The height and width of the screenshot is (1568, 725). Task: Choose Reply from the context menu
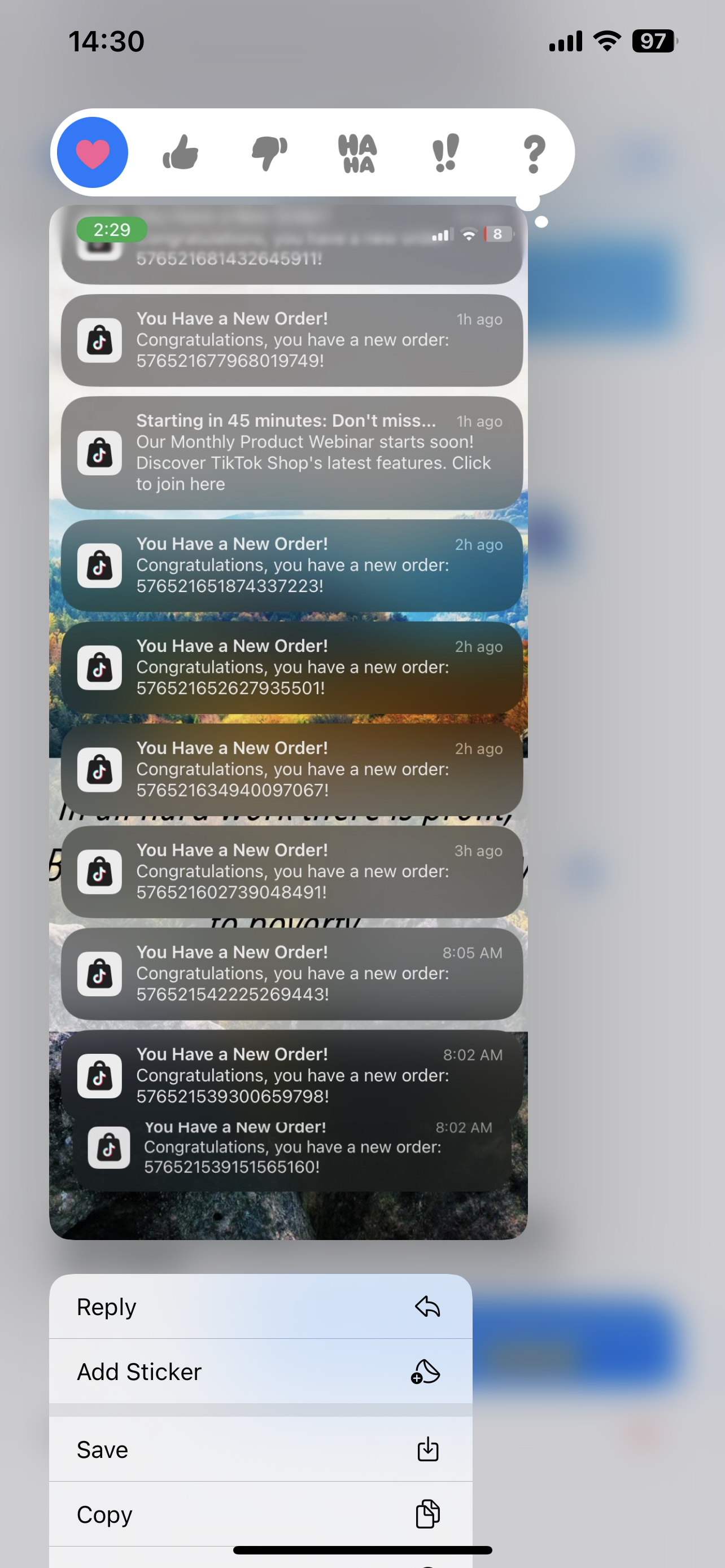[260, 1306]
